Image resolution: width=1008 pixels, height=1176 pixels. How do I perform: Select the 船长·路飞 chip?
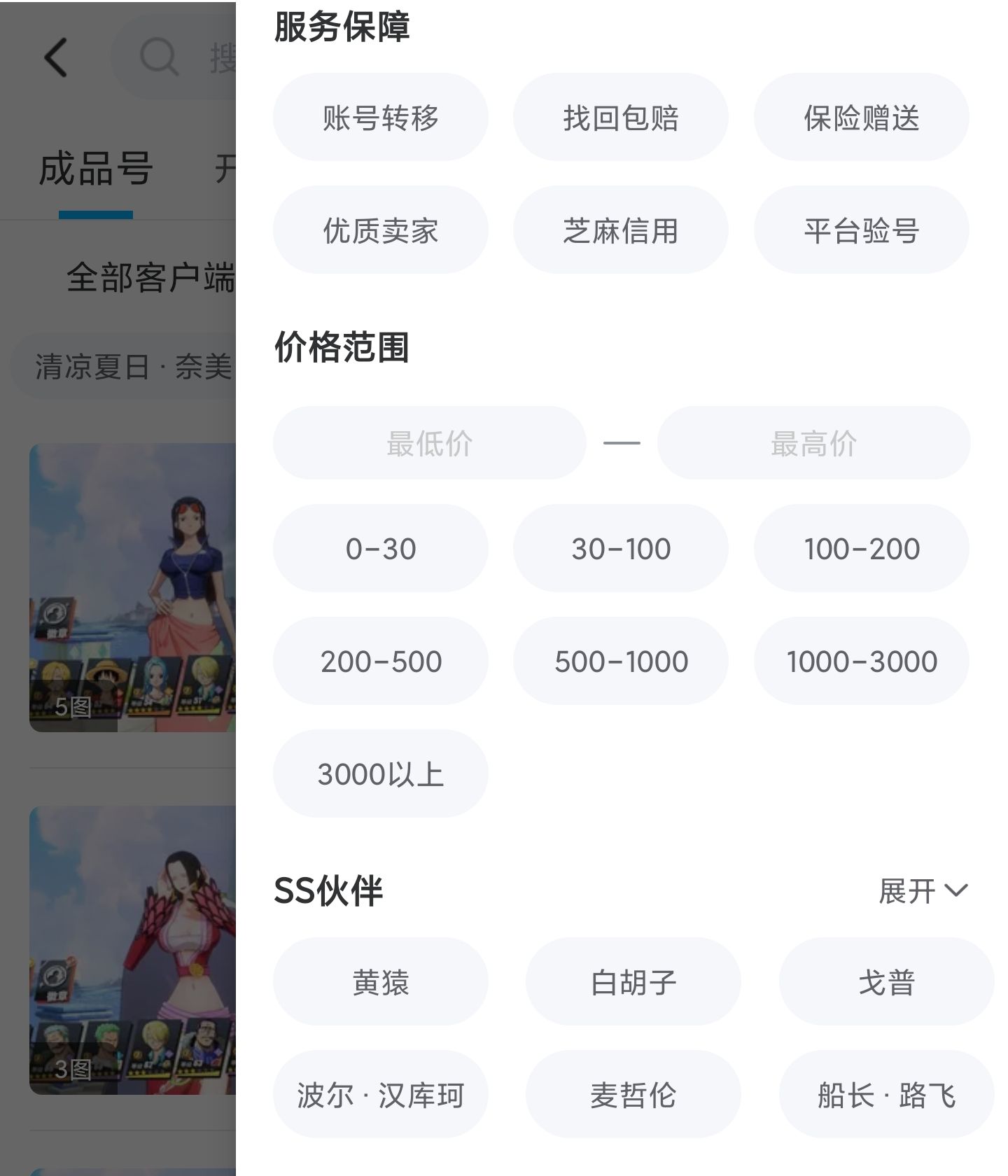(886, 1095)
